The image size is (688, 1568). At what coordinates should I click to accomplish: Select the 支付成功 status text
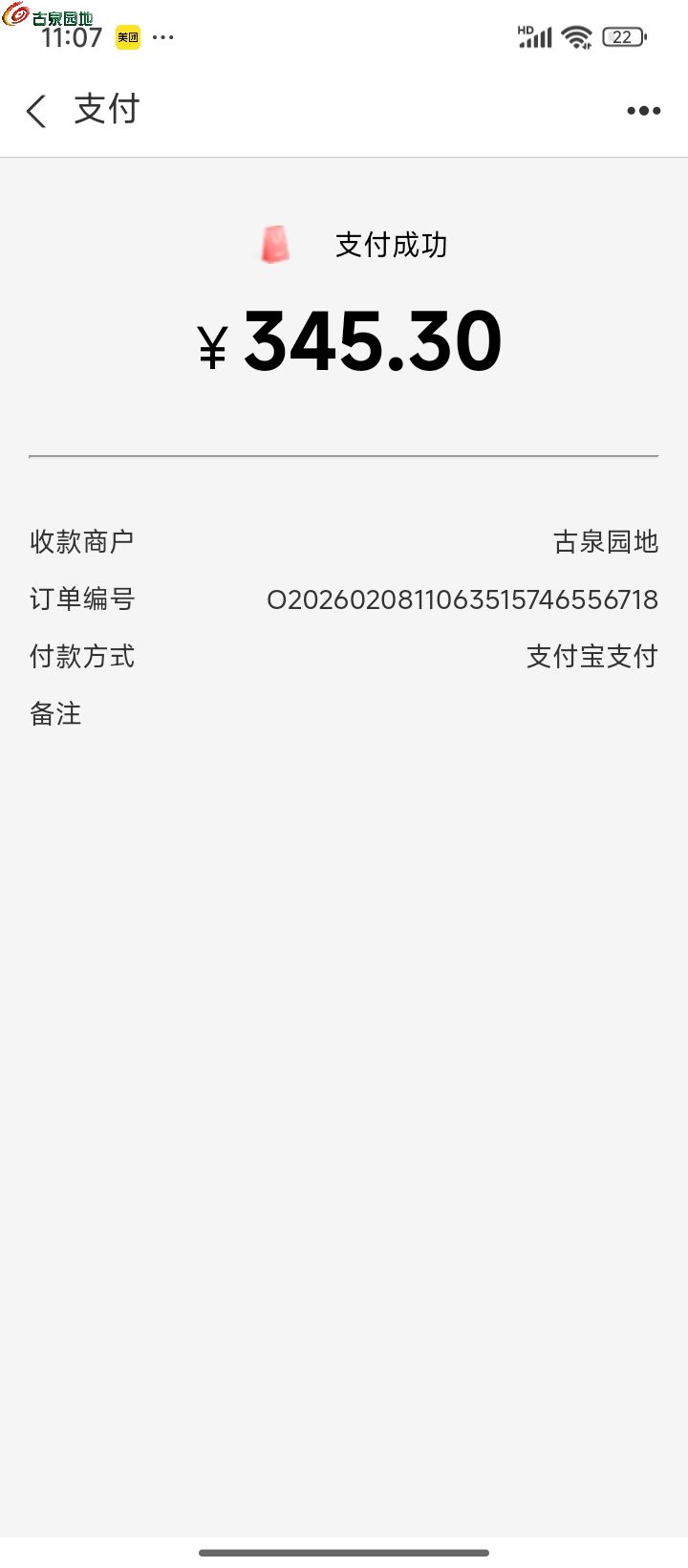392,245
